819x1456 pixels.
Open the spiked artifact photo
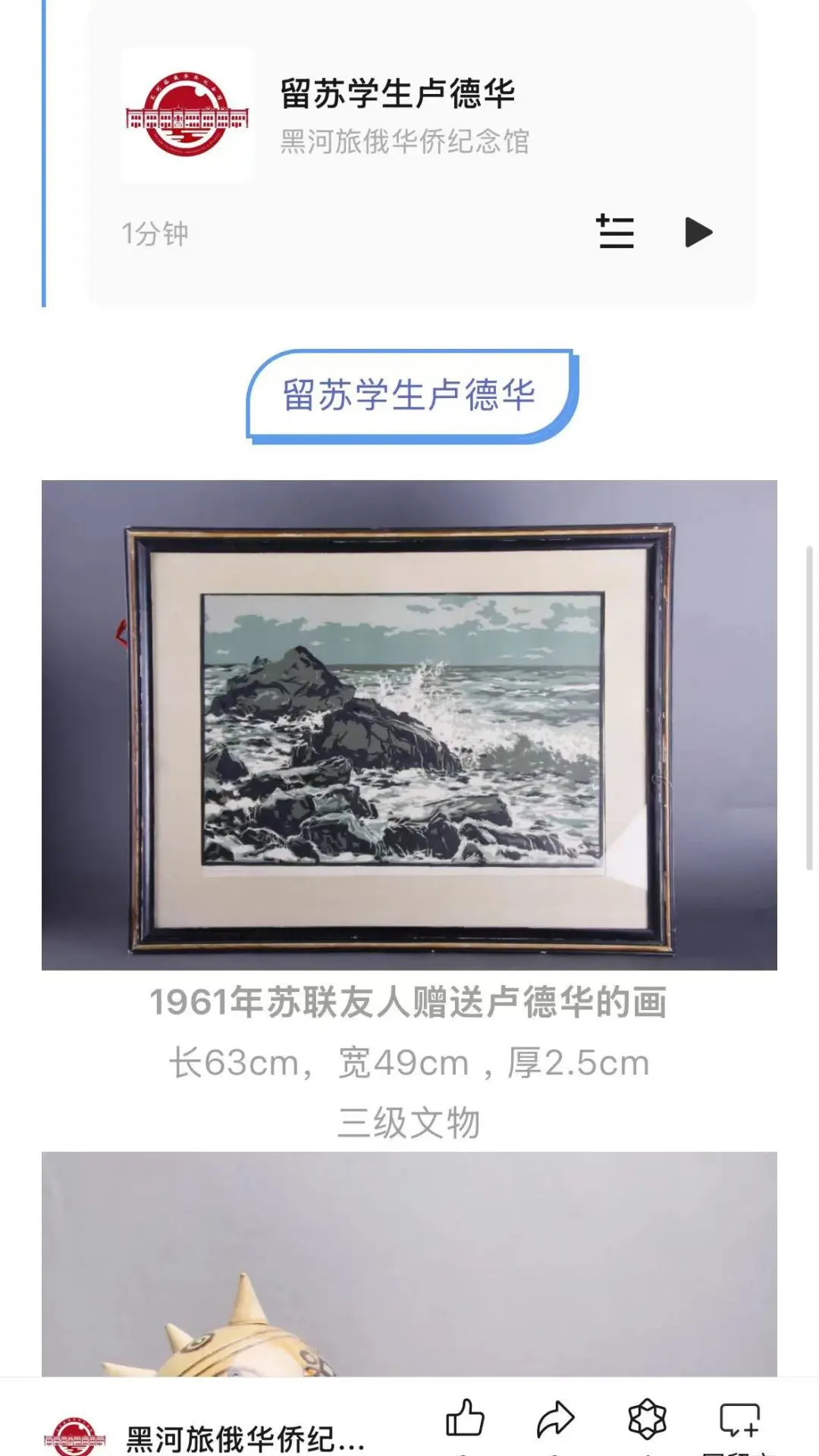pos(409,1264)
